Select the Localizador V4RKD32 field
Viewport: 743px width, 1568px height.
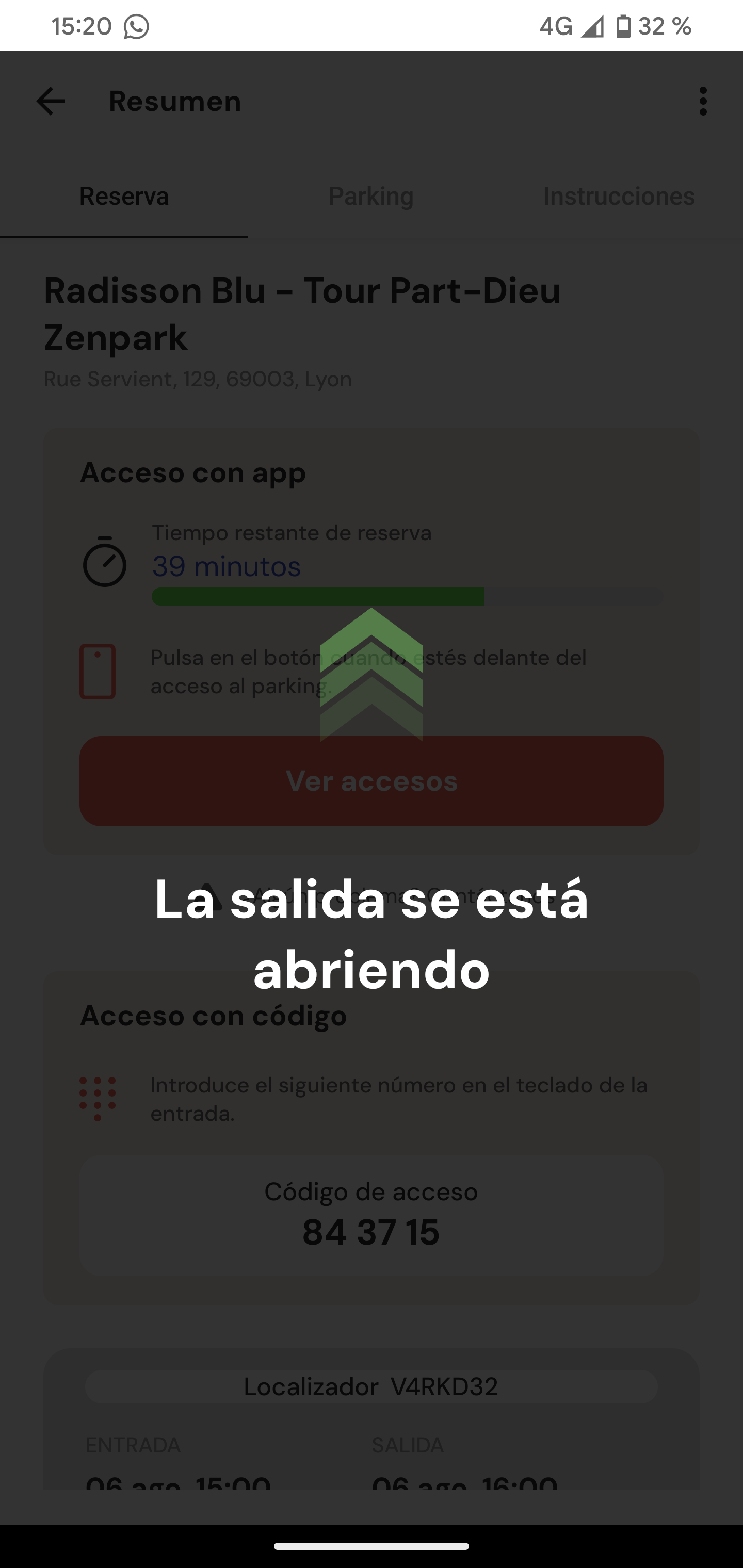click(370, 1386)
